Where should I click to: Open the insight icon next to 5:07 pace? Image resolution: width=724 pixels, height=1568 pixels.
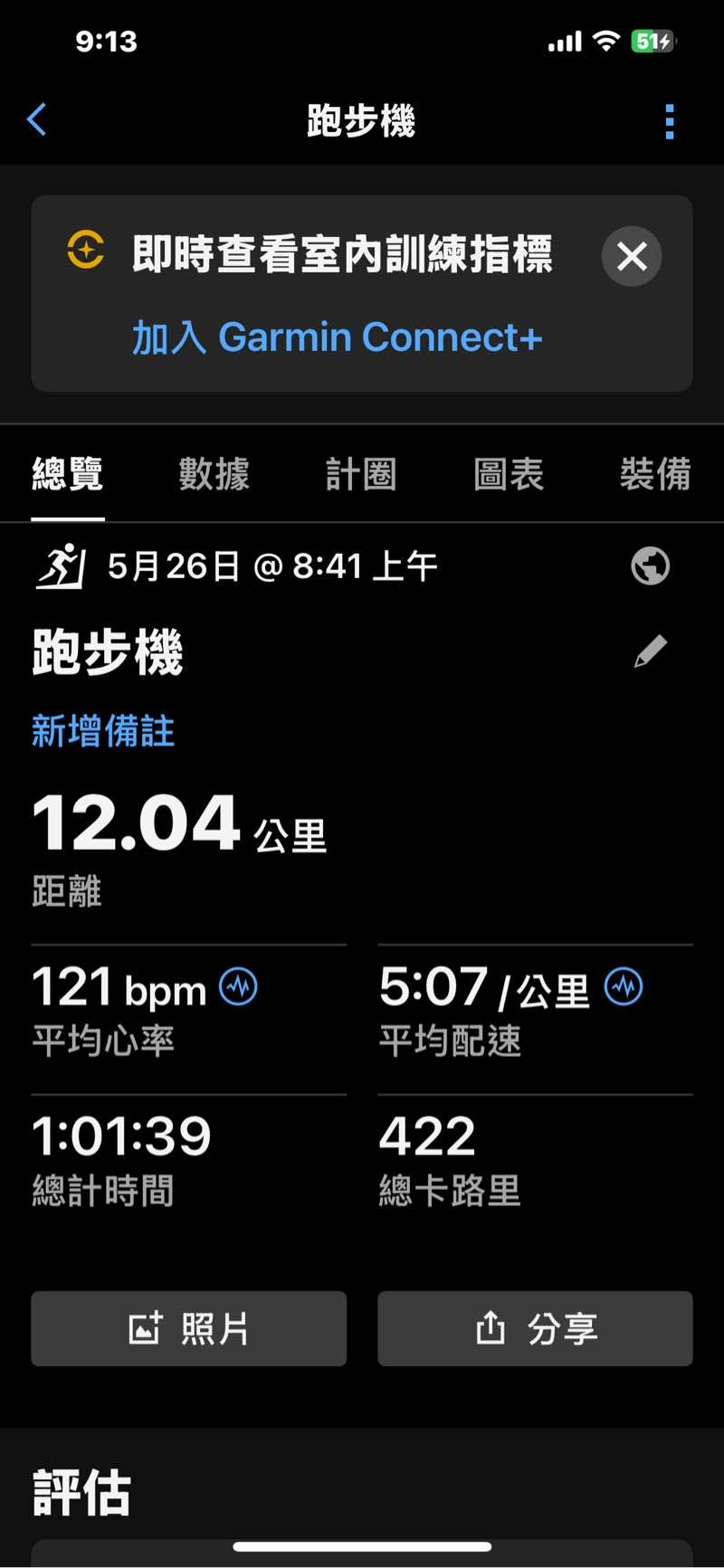(x=624, y=986)
